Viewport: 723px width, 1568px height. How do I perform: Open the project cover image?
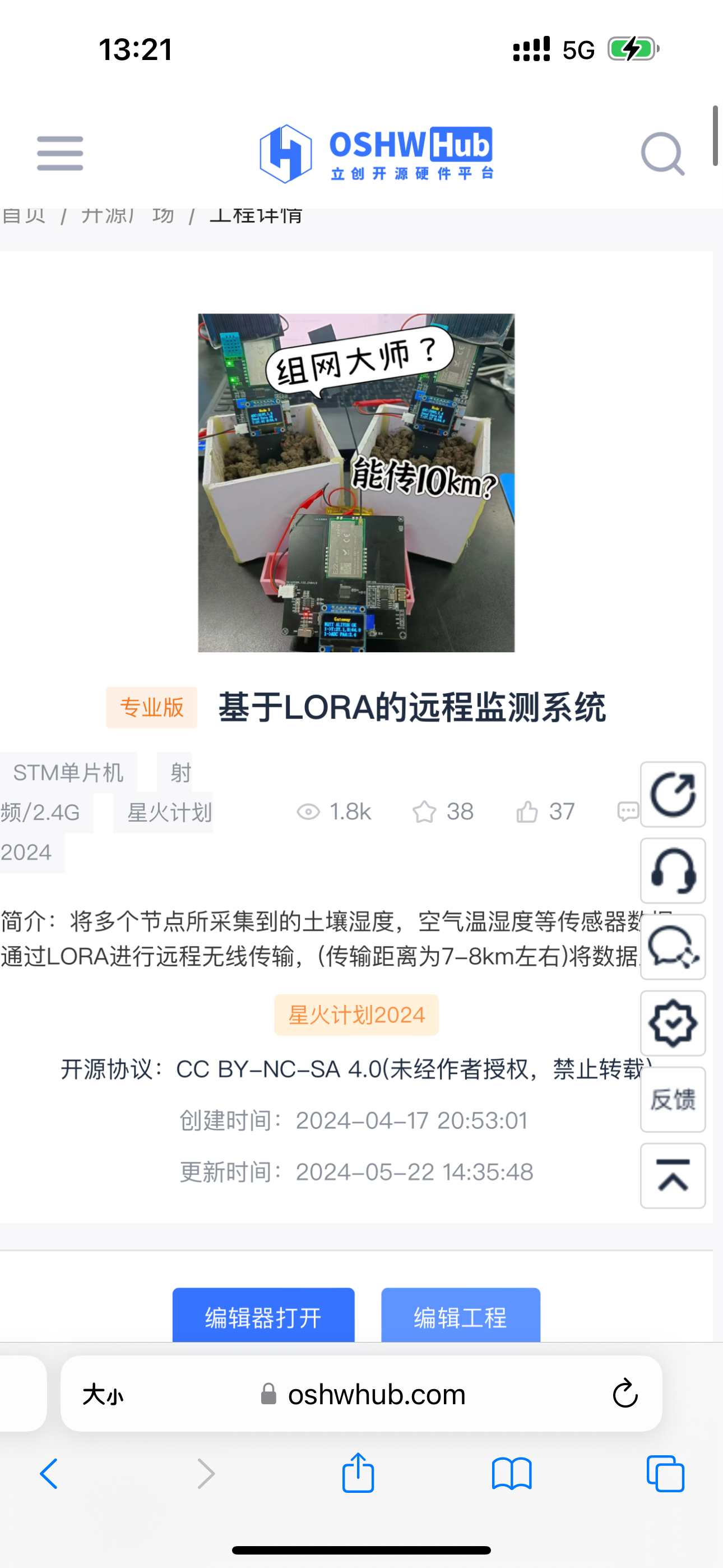coord(356,483)
